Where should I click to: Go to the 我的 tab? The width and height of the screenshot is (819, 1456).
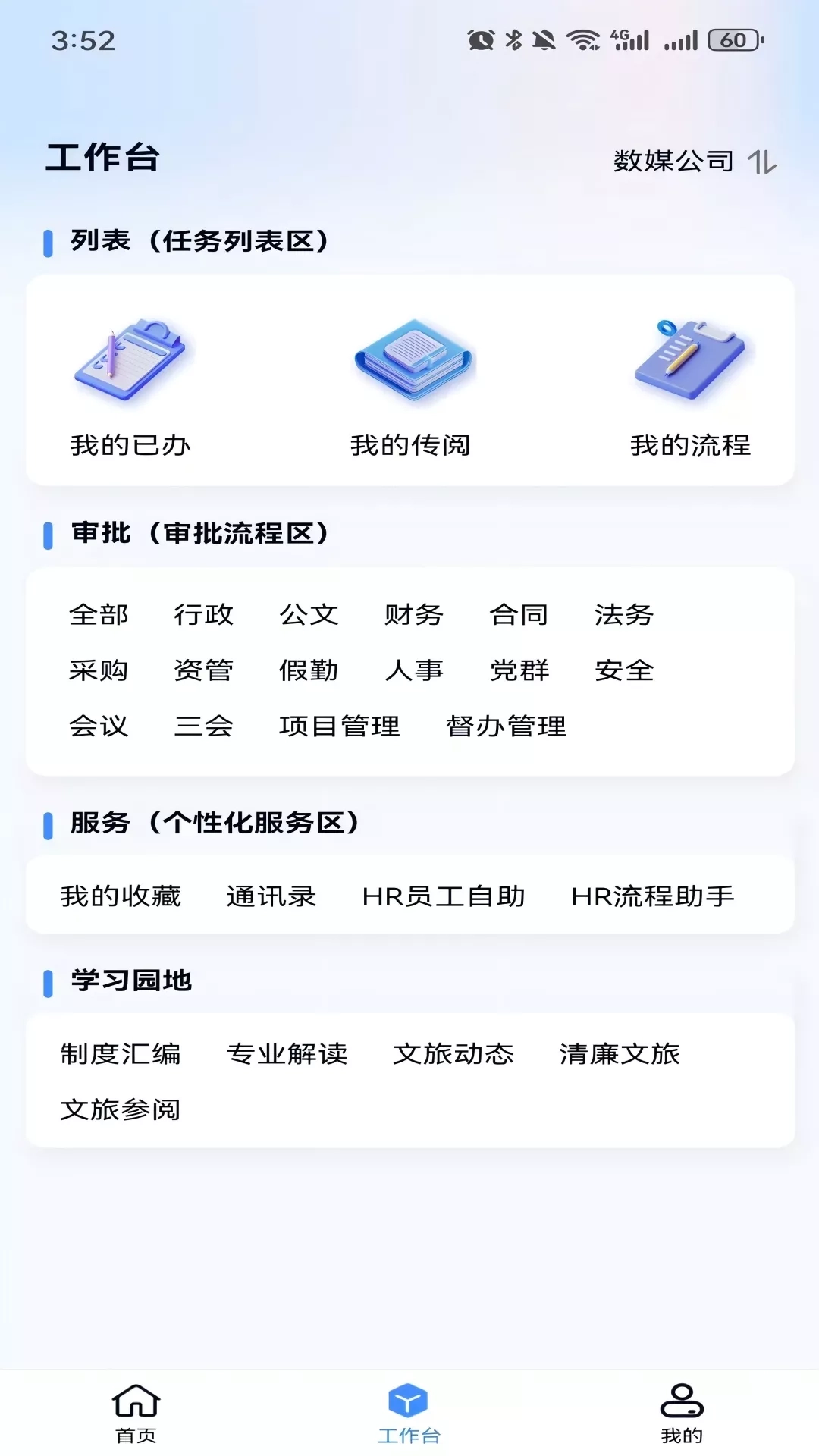(x=682, y=1414)
